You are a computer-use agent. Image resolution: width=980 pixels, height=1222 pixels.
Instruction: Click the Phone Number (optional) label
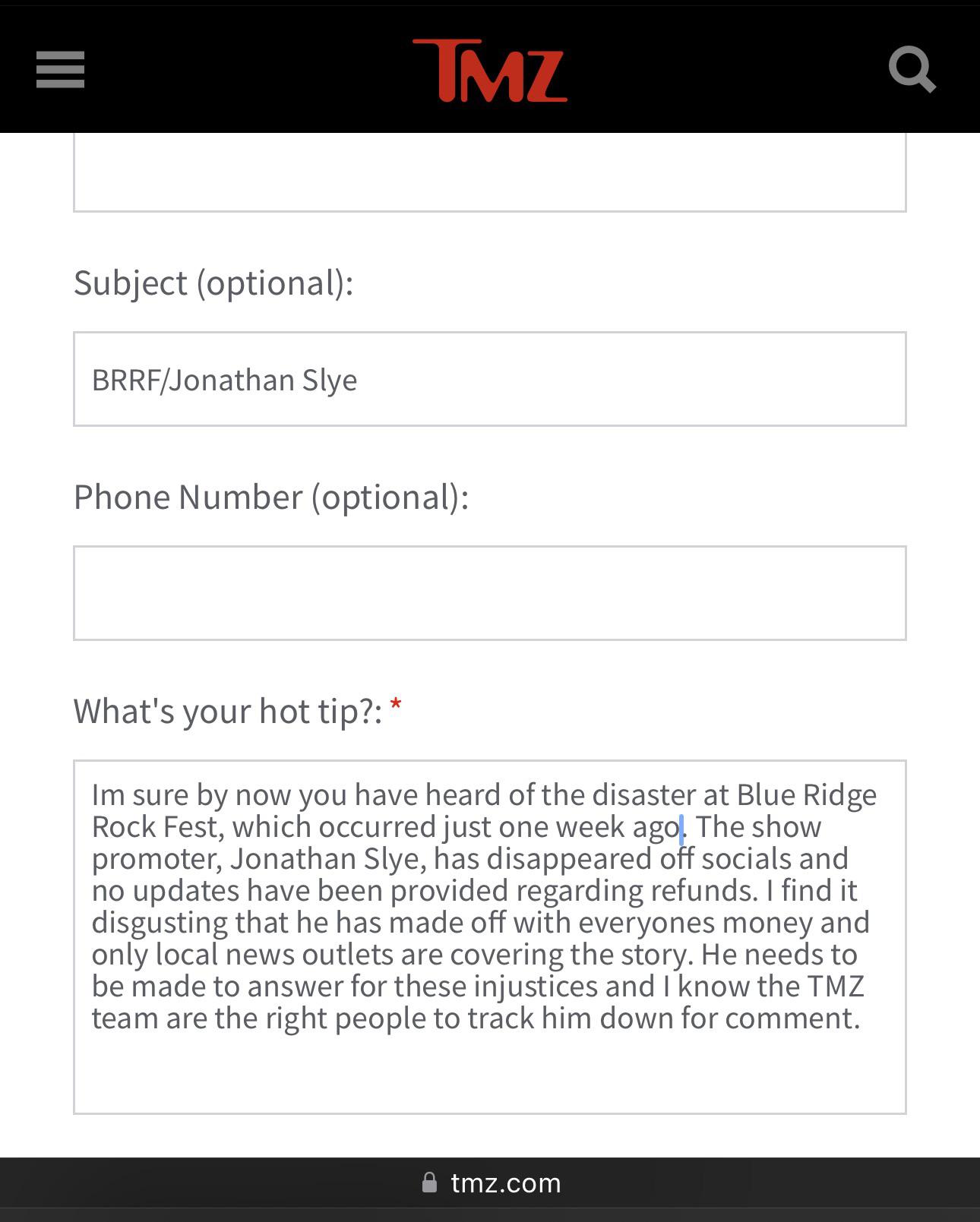pyautogui.click(x=272, y=496)
